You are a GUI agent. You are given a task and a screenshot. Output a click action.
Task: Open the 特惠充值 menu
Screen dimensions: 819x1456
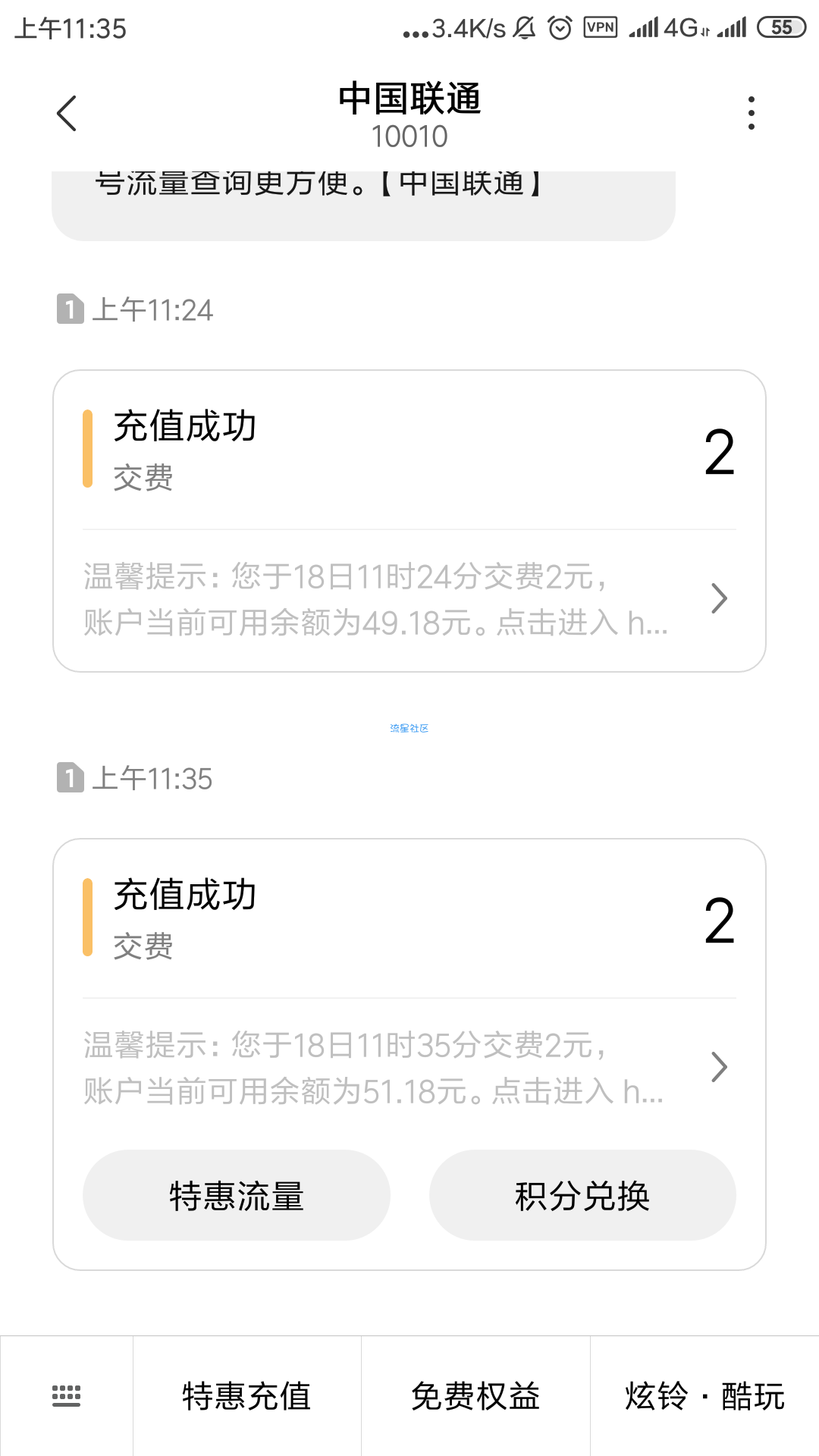tap(247, 1395)
